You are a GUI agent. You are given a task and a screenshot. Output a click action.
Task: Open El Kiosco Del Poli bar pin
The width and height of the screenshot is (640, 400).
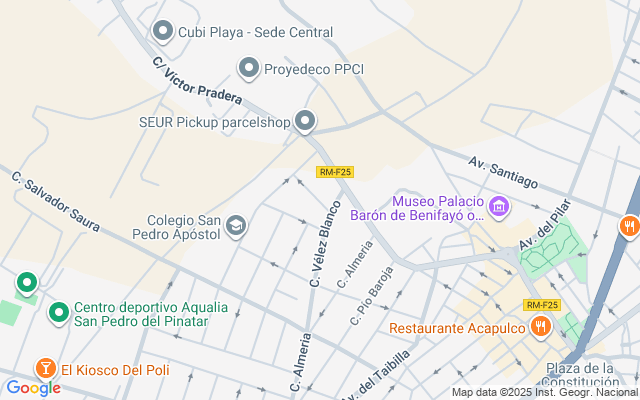45,369
